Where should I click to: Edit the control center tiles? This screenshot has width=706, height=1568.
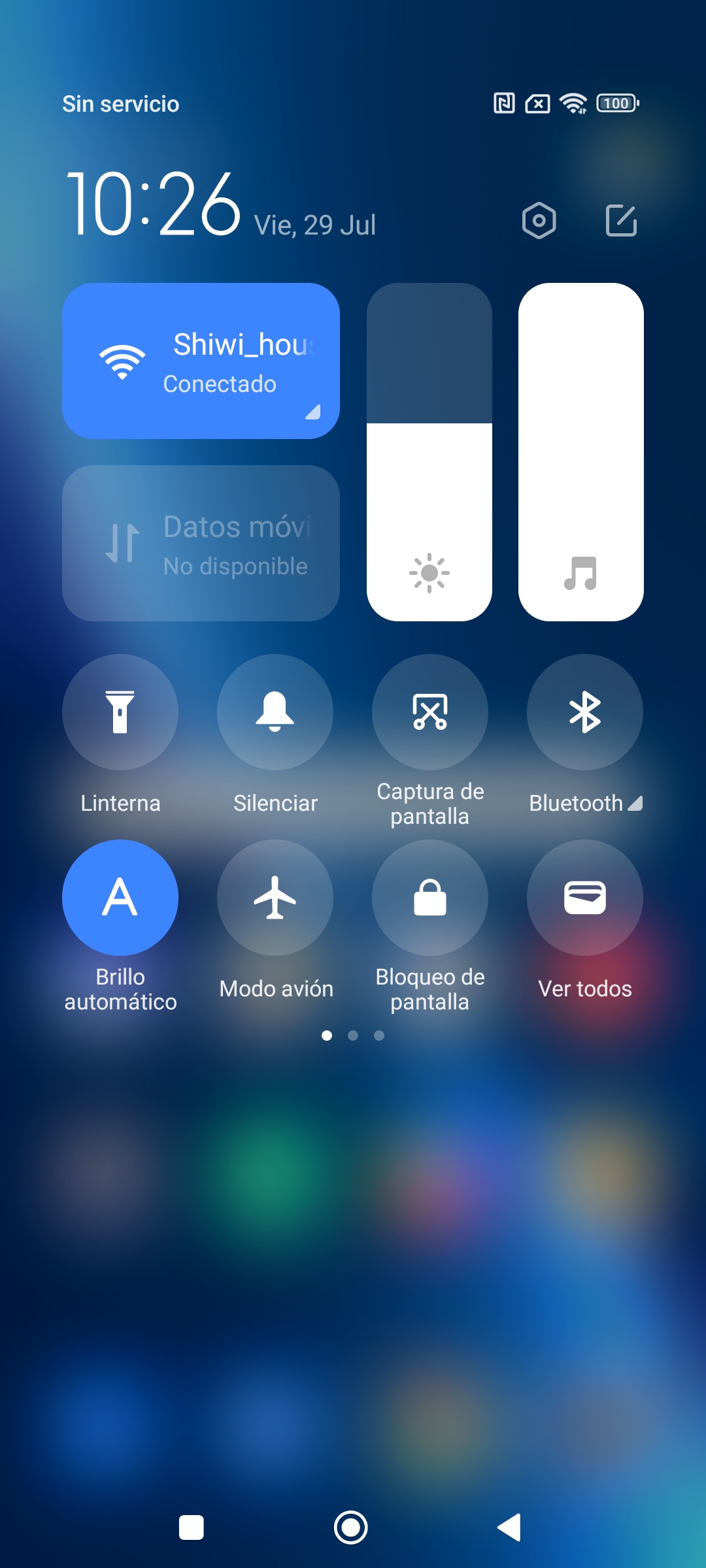click(621, 220)
